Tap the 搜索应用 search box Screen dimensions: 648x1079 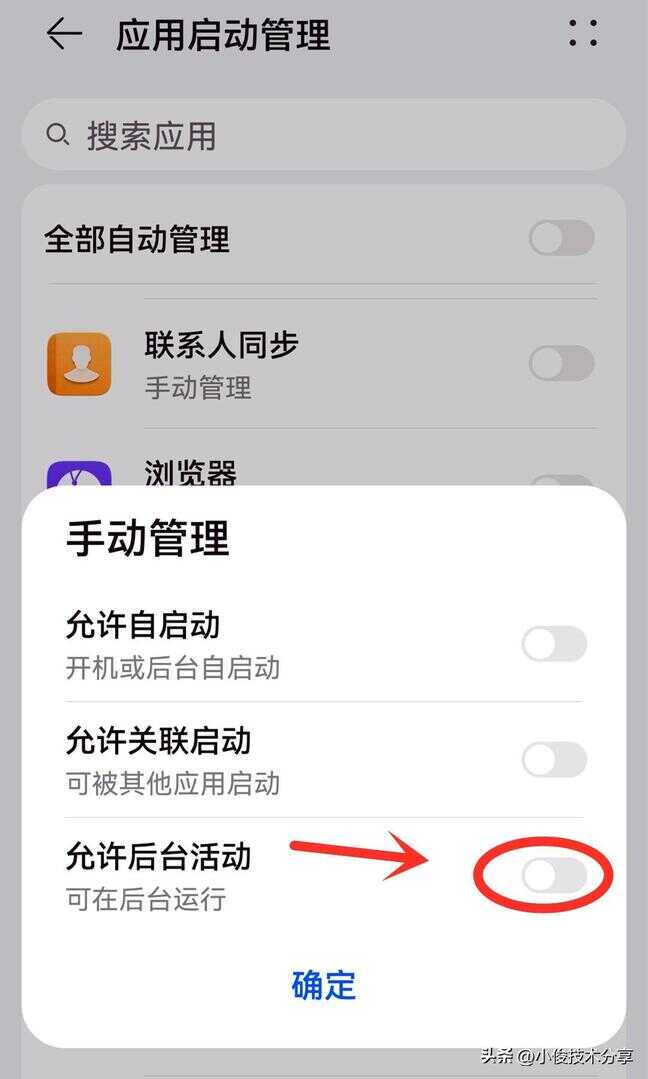click(324, 135)
